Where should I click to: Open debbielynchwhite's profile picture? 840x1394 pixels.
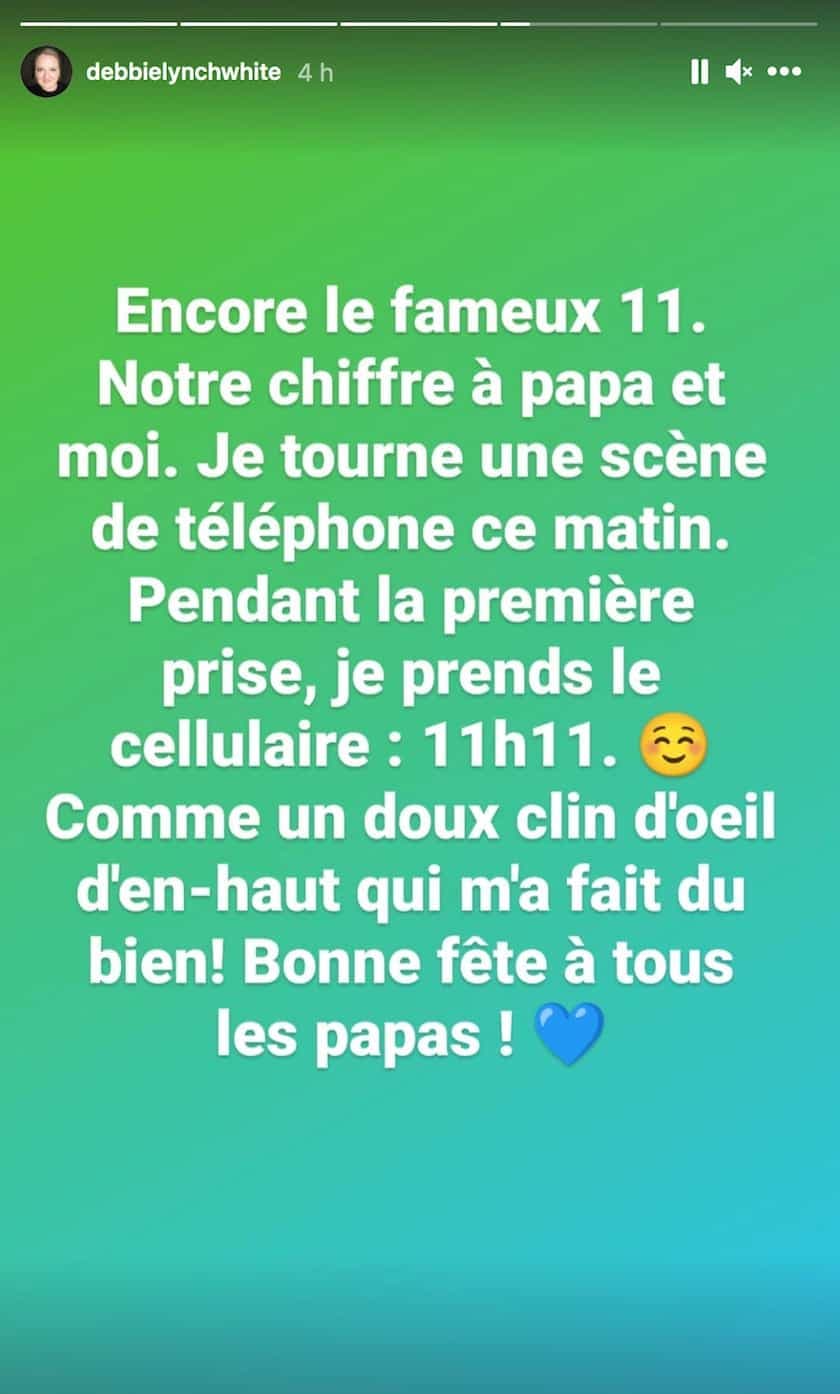46,72
